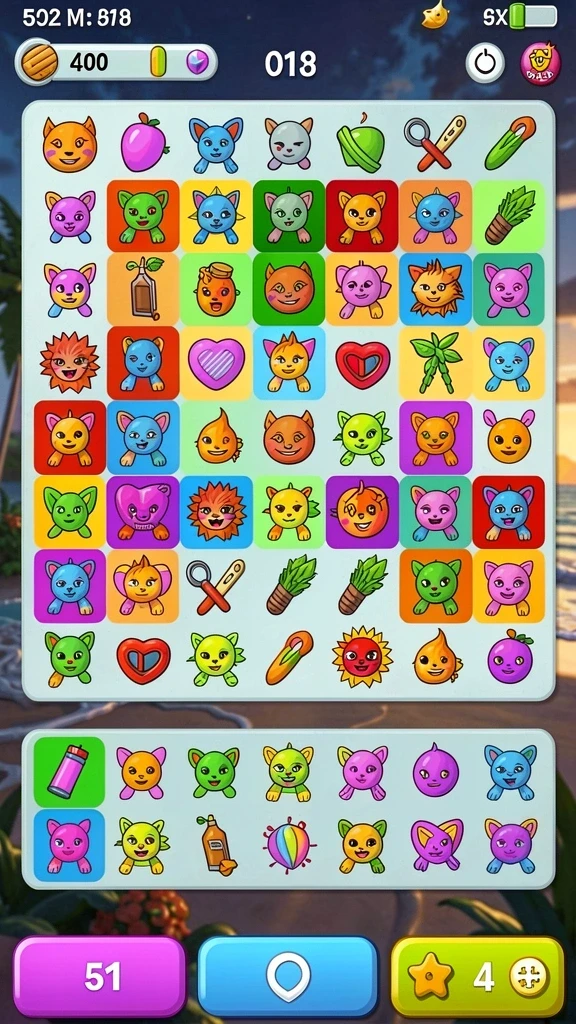Tap the power button icon
This screenshot has height=1024, width=576.
[485, 64]
